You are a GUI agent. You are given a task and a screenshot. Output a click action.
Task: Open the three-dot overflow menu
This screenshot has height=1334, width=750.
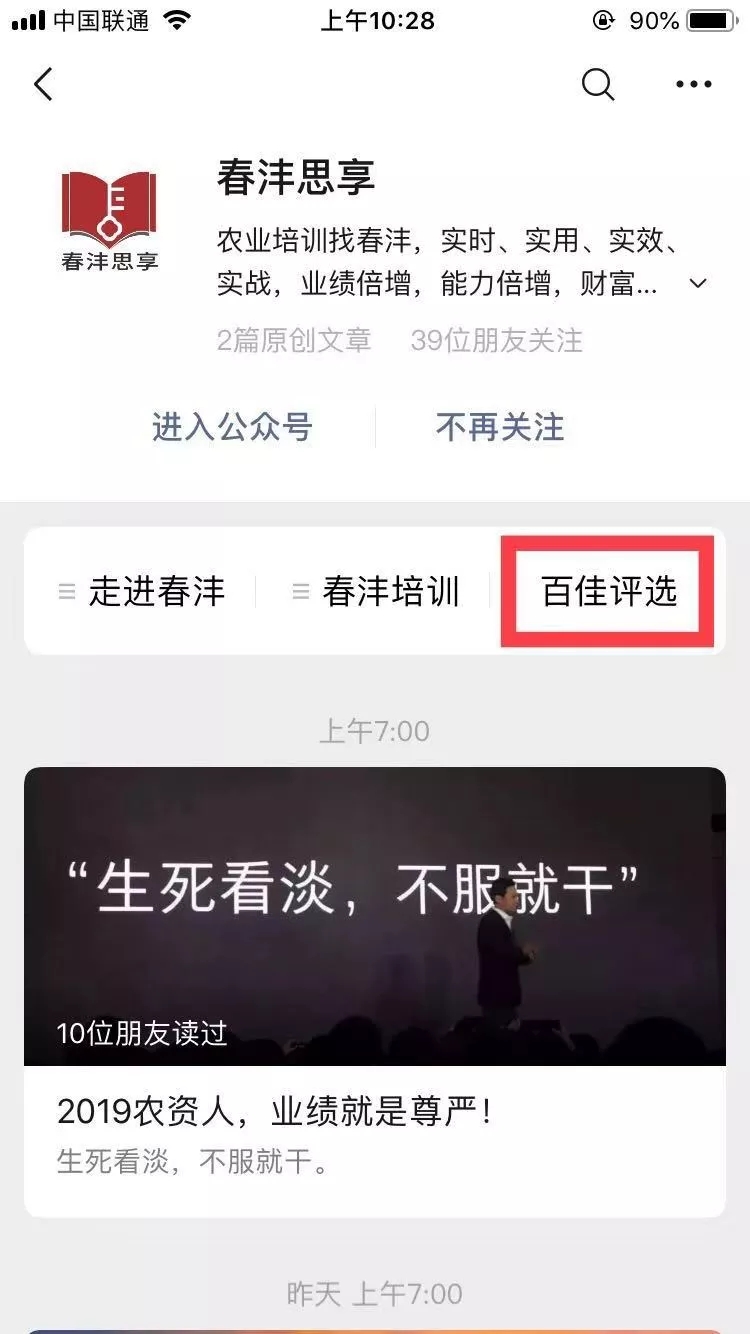tap(693, 85)
